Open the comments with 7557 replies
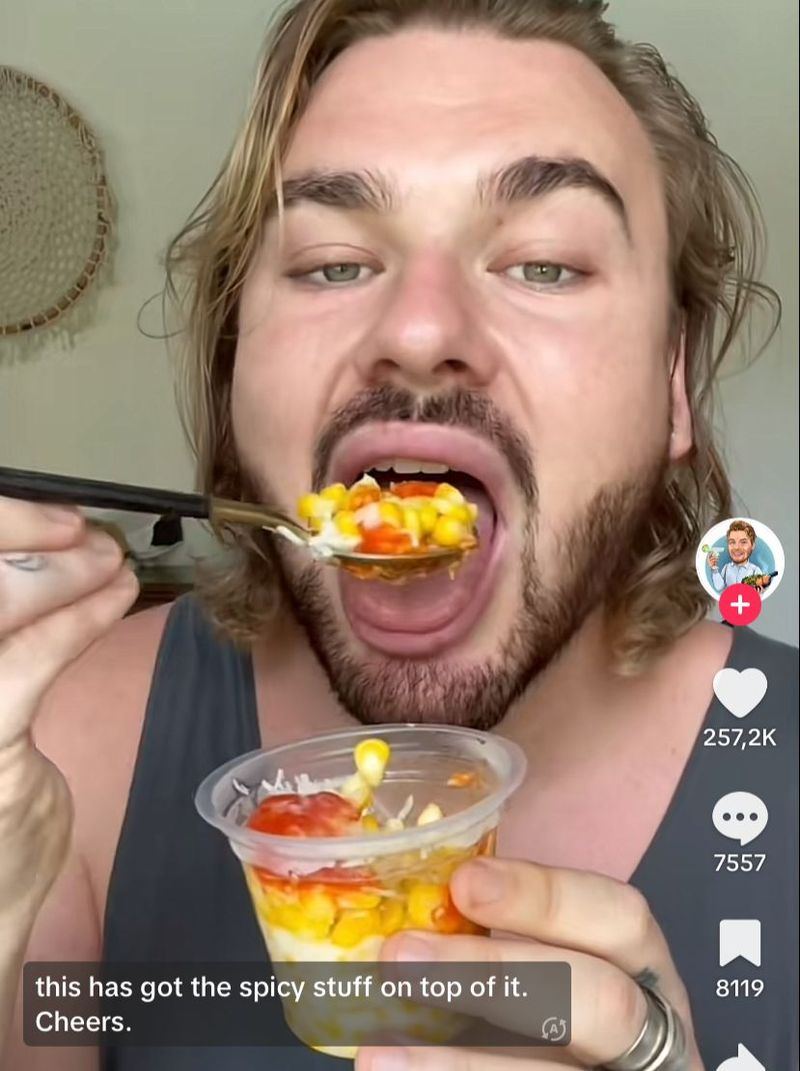 (x=739, y=818)
